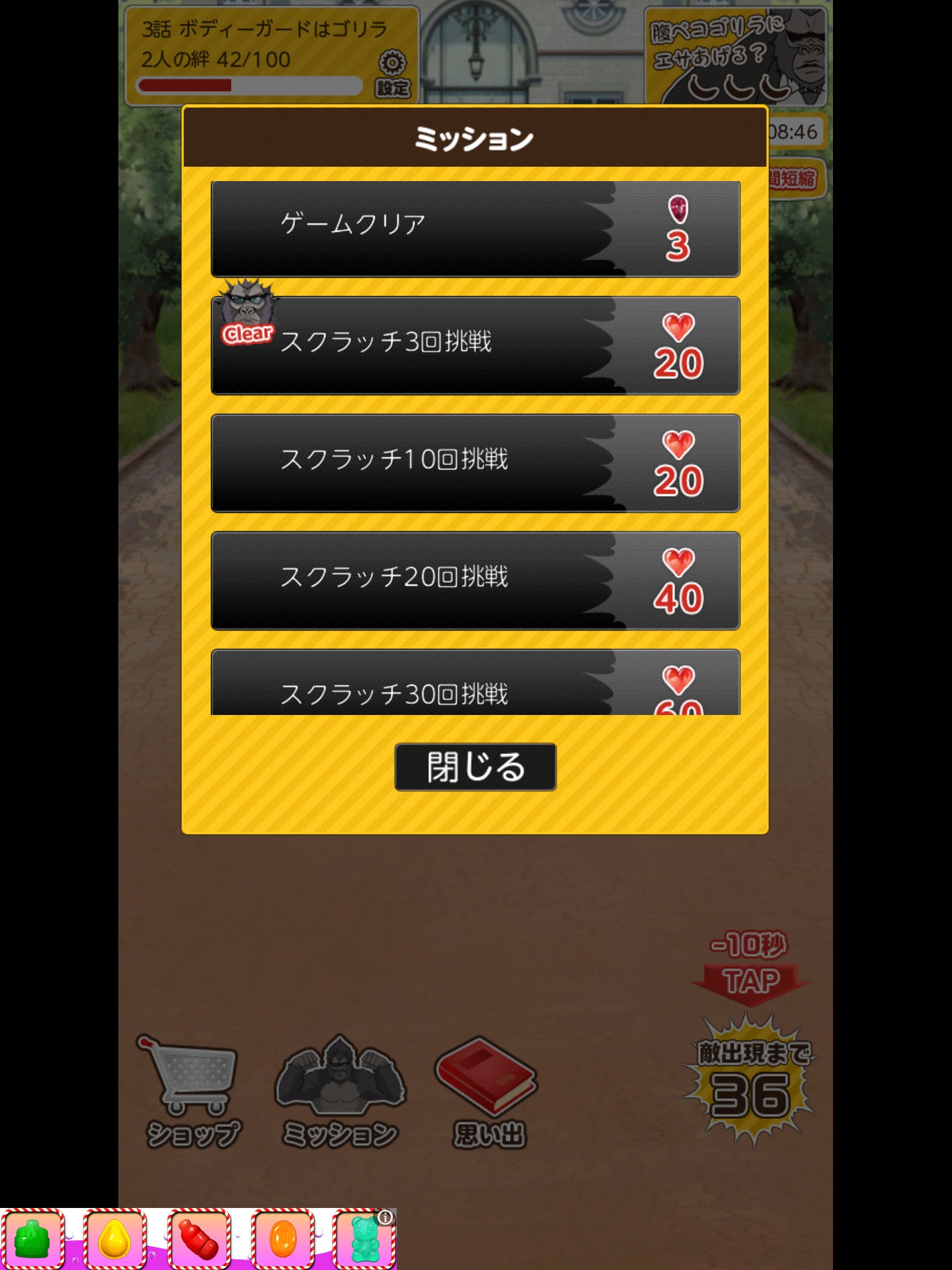
Task: Choose the スクラッチ20回挑戦 mission row
Action: tap(475, 580)
